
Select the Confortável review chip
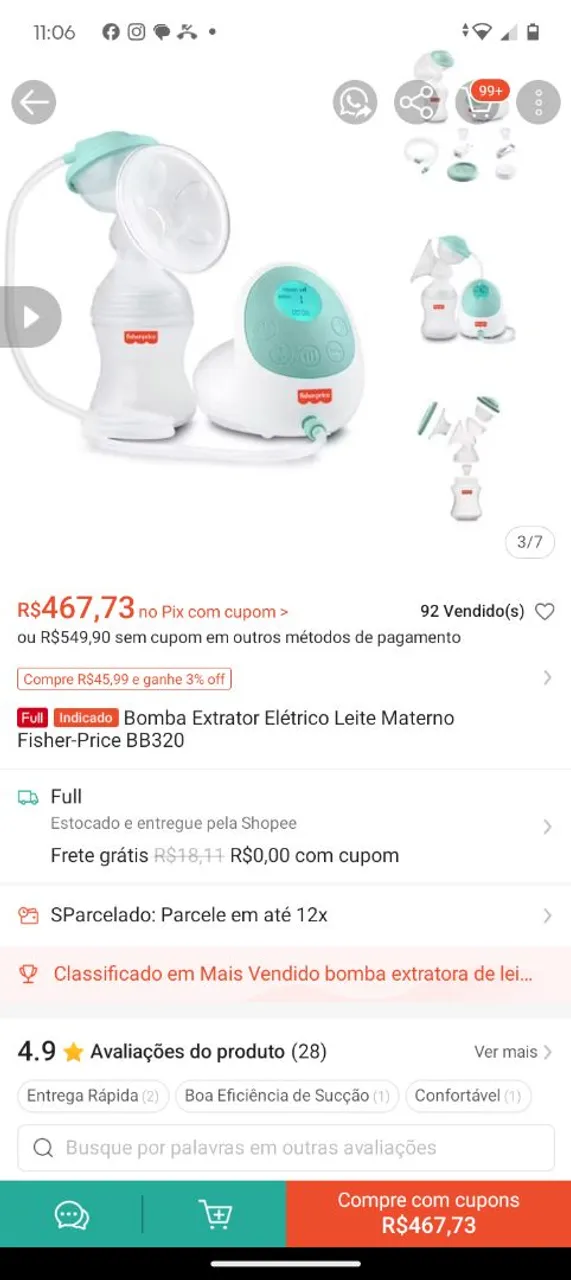point(468,1096)
